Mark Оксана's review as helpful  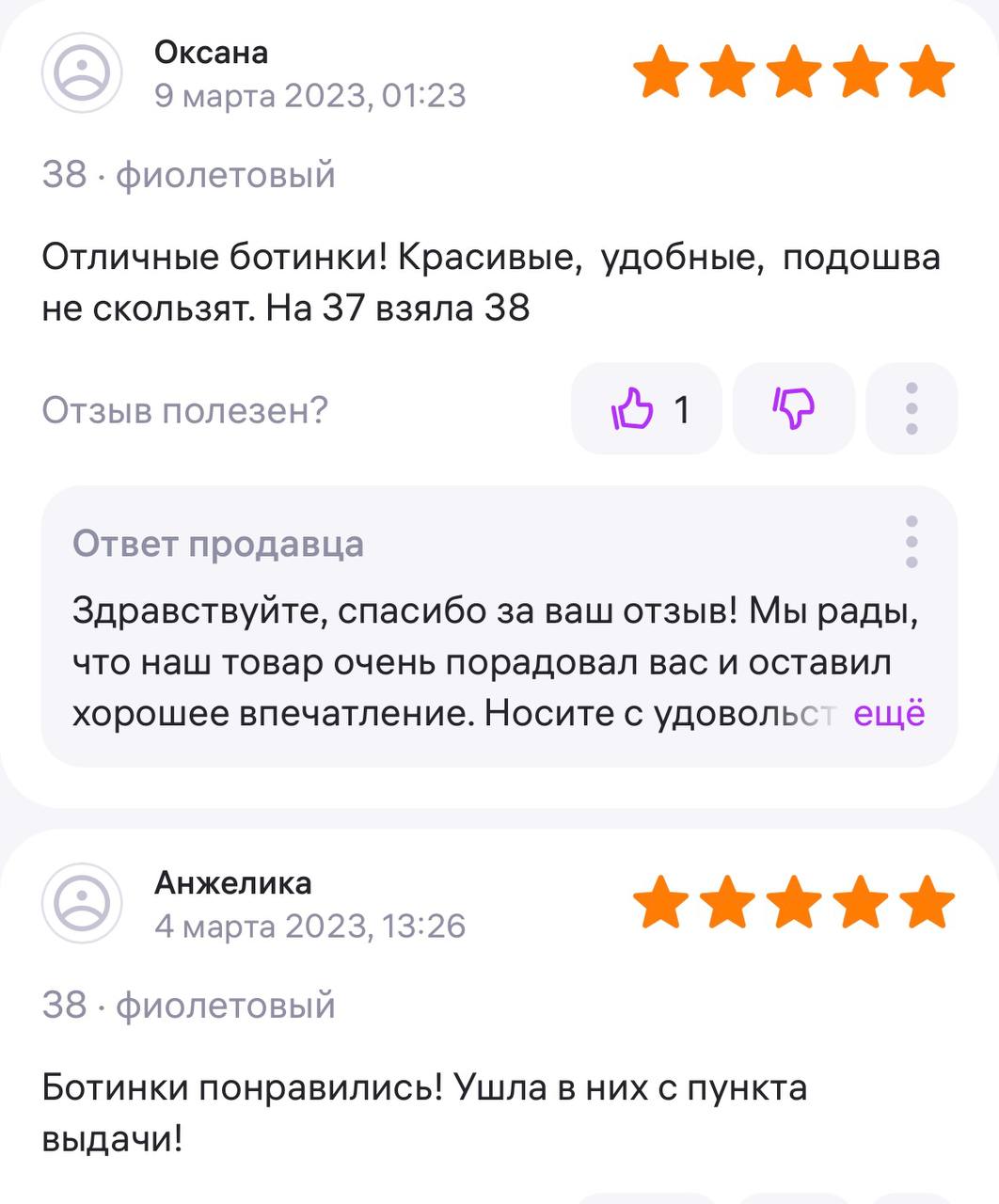coord(646,409)
